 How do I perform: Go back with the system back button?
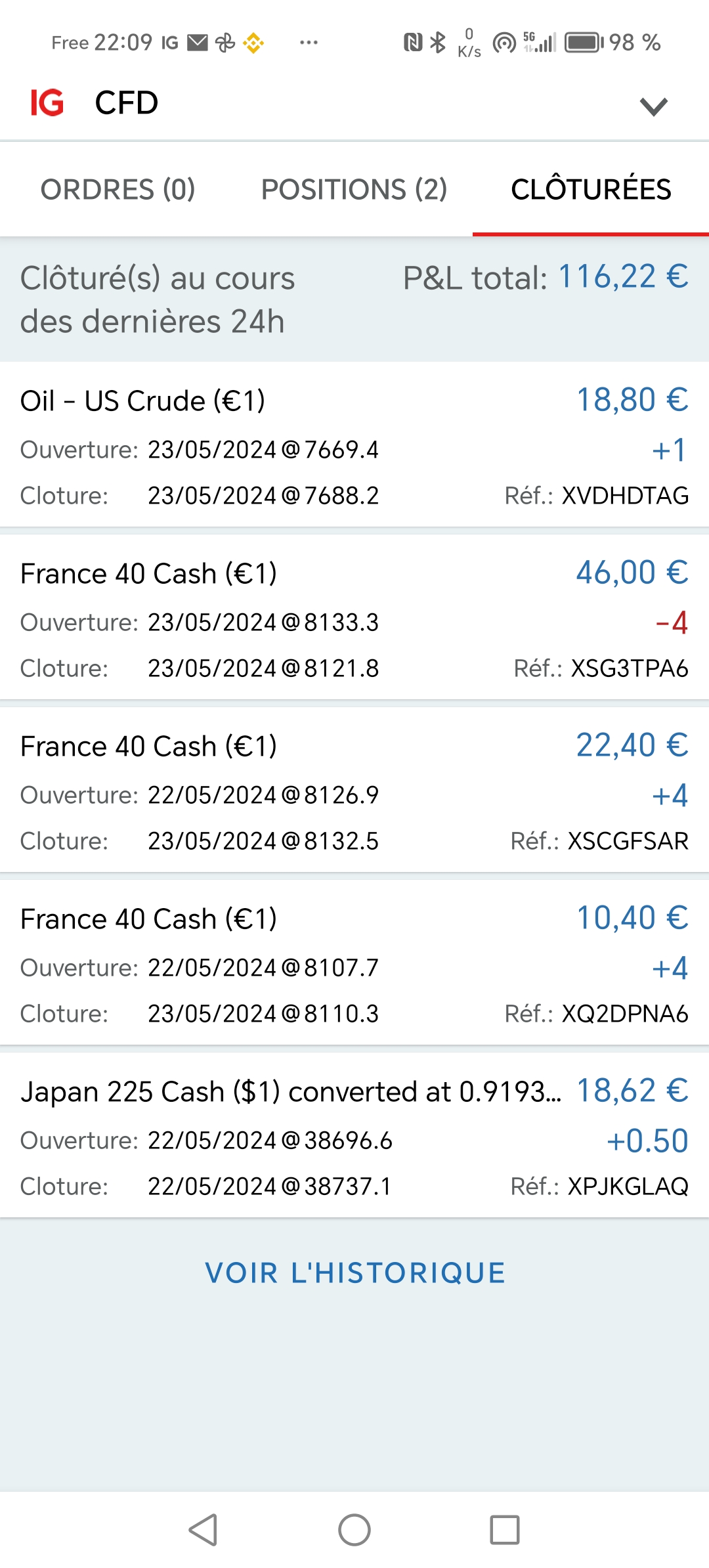click(x=204, y=1530)
